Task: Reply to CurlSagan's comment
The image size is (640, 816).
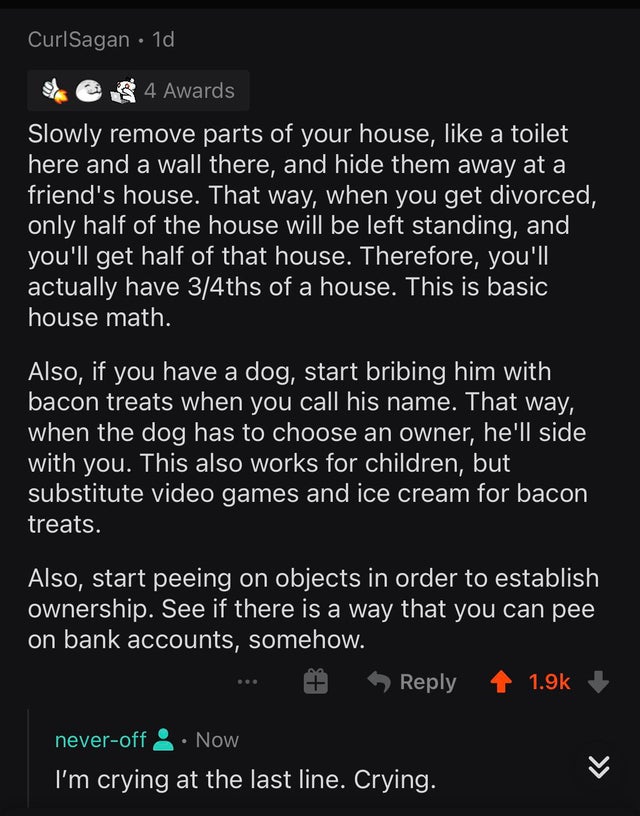Action: [x=411, y=682]
